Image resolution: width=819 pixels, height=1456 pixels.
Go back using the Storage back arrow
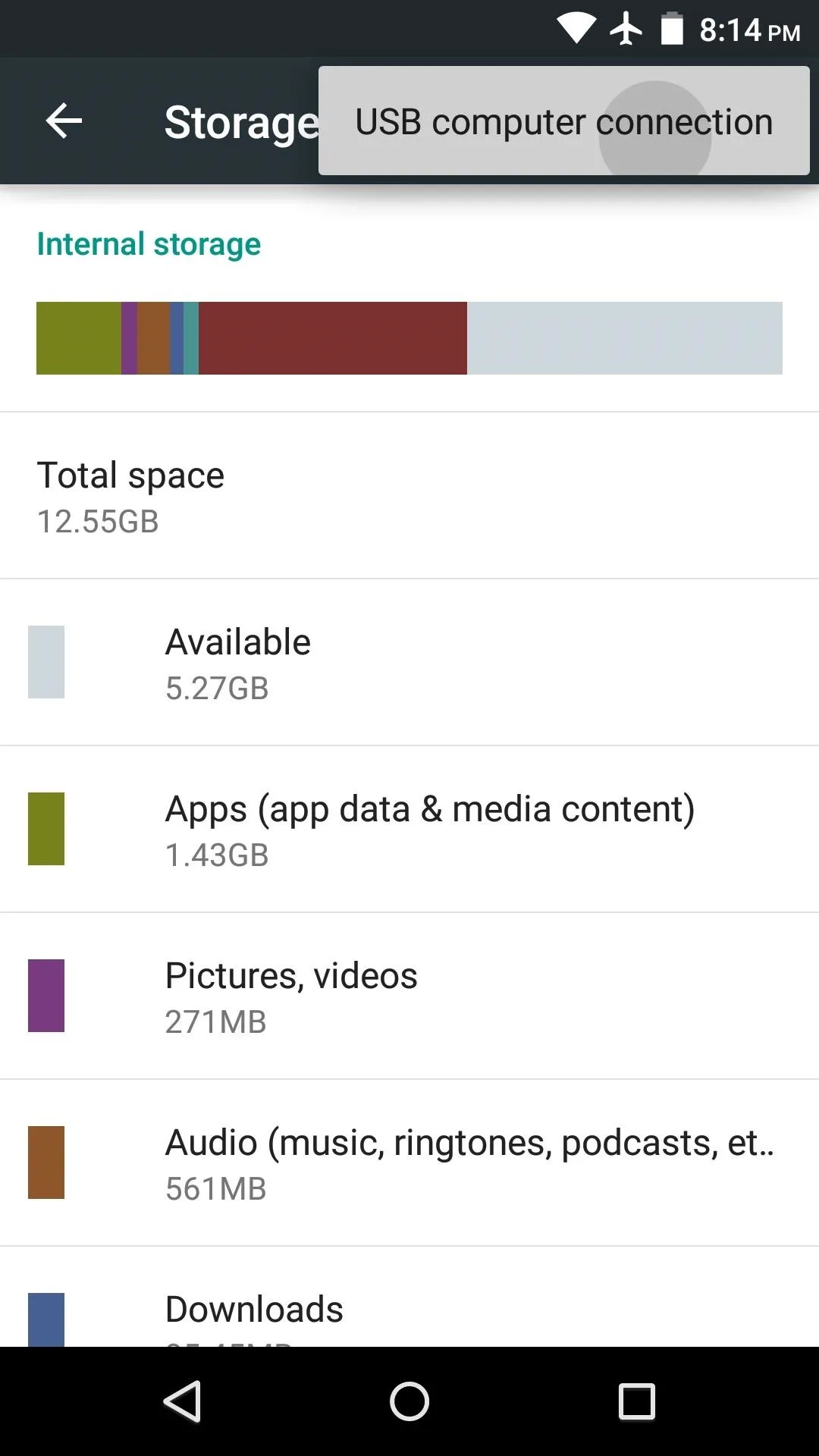coord(64,121)
